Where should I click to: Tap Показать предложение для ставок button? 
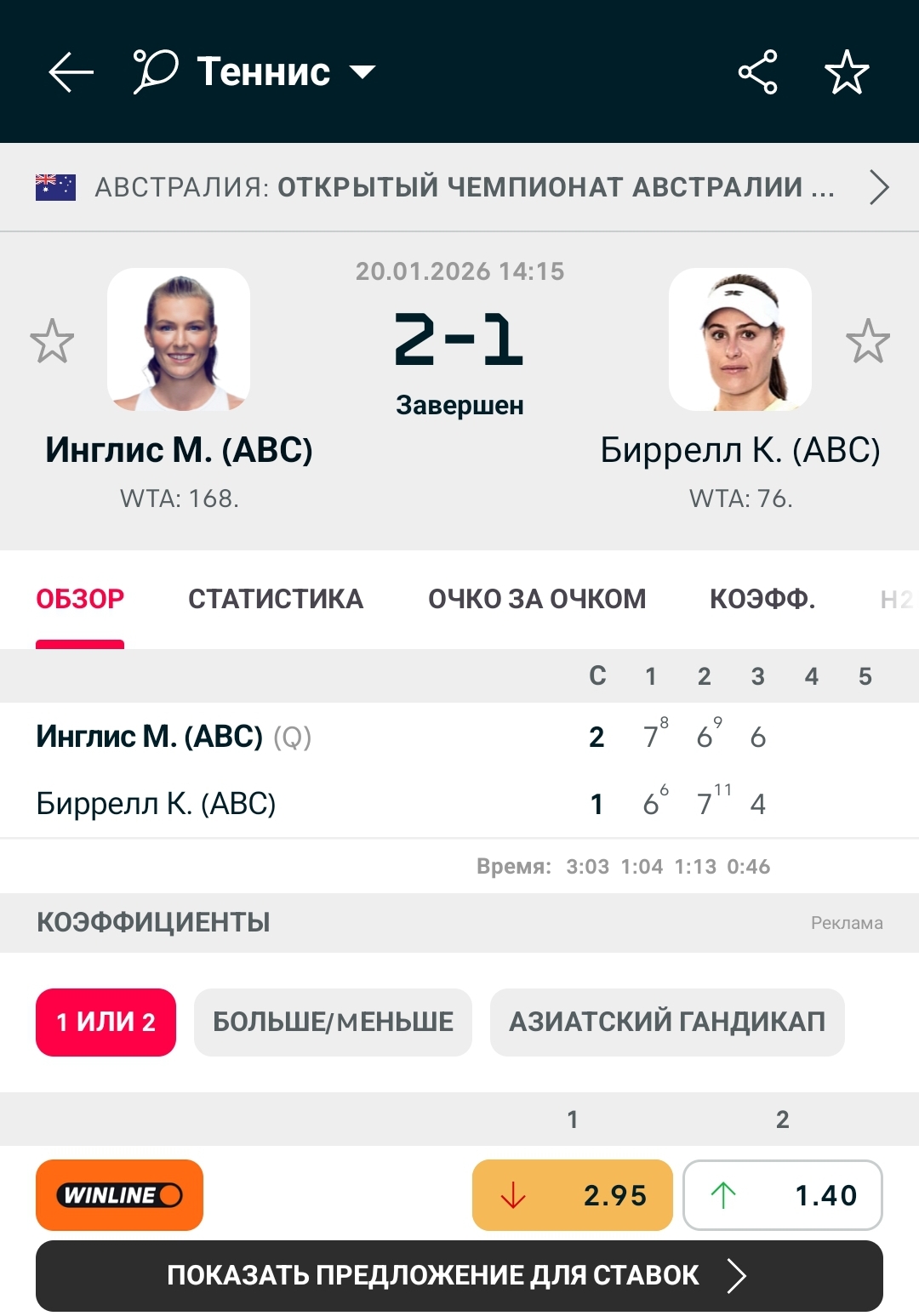click(x=459, y=1275)
